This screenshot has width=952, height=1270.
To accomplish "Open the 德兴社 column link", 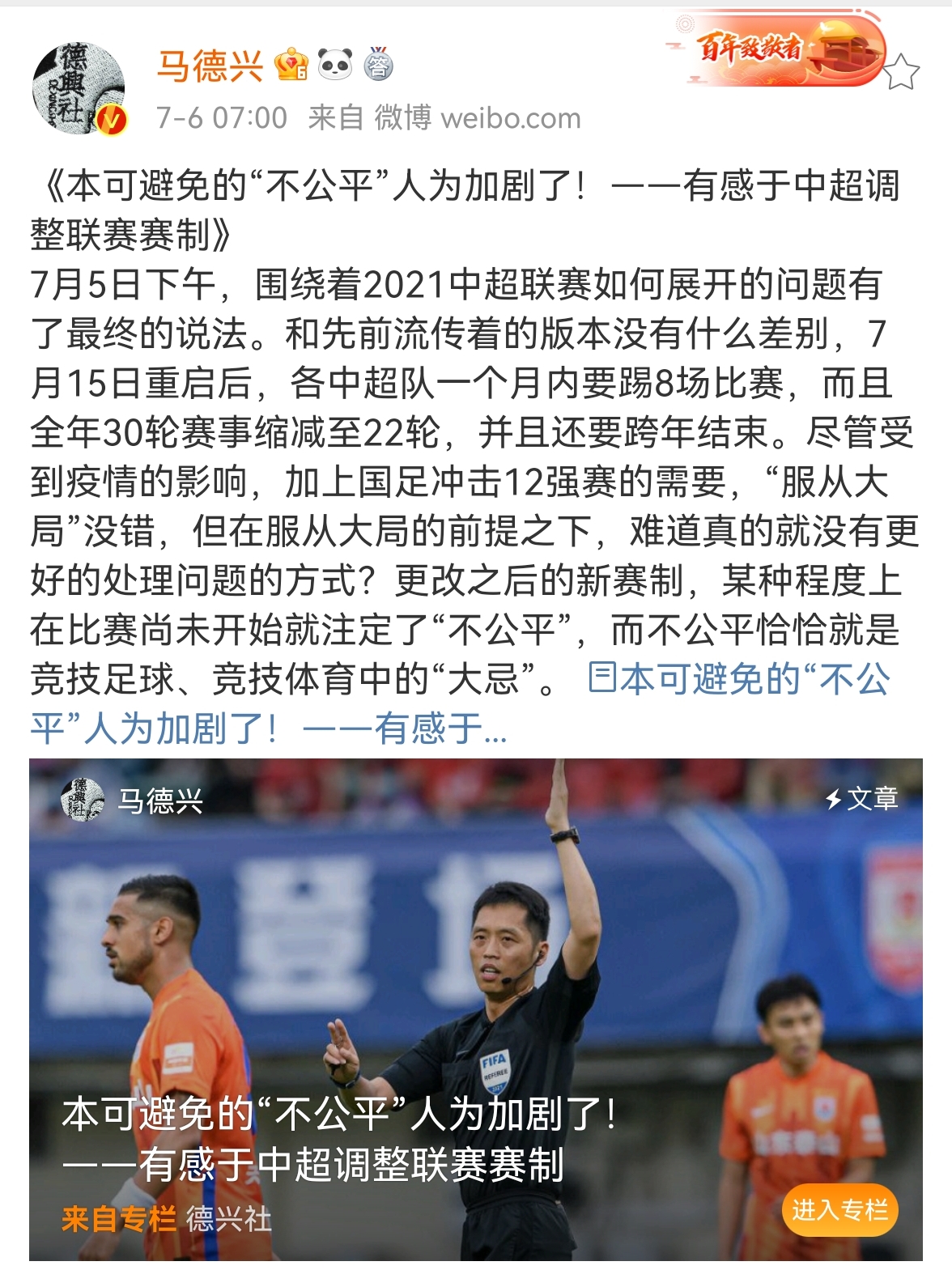I will pyautogui.click(x=229, y=1218).
